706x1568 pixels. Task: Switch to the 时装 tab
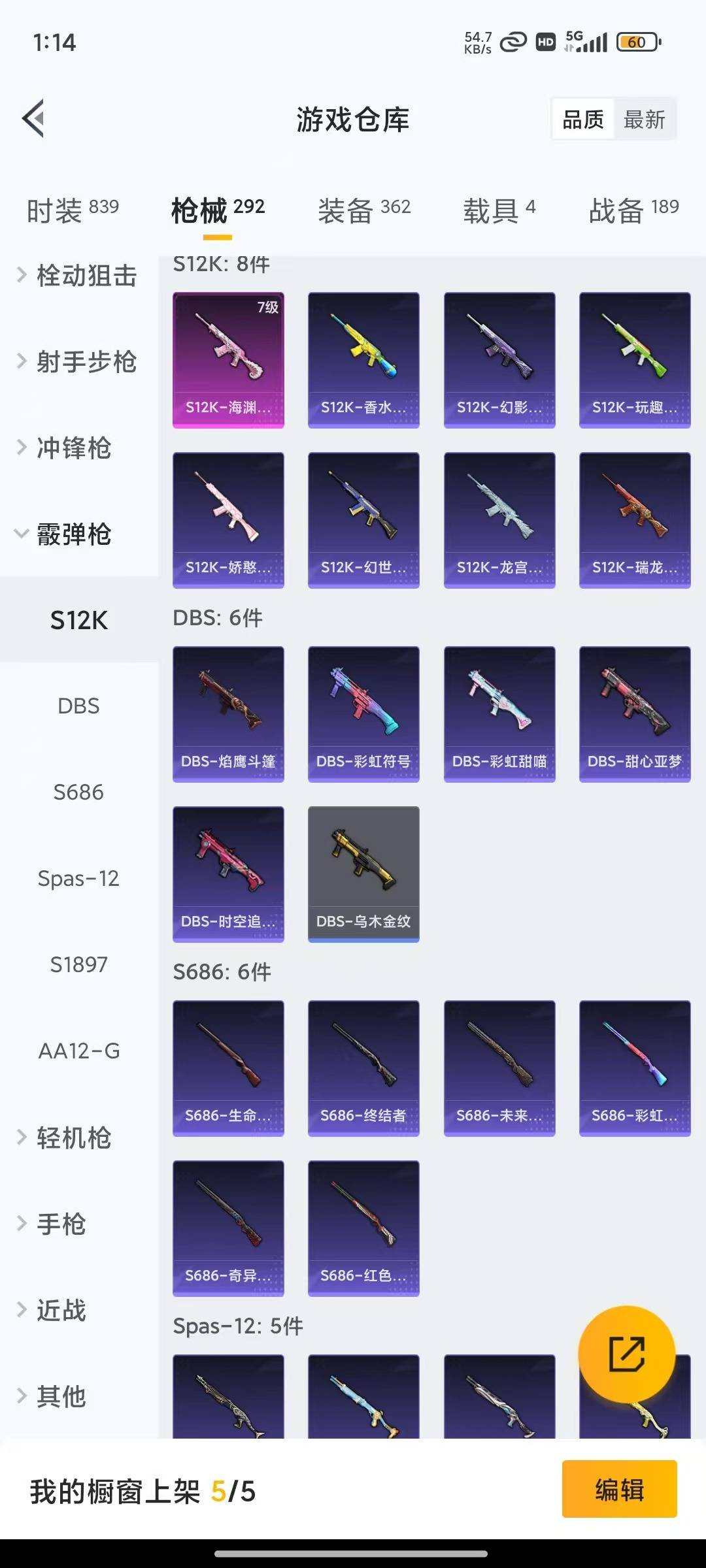click(x=72, y=210)
